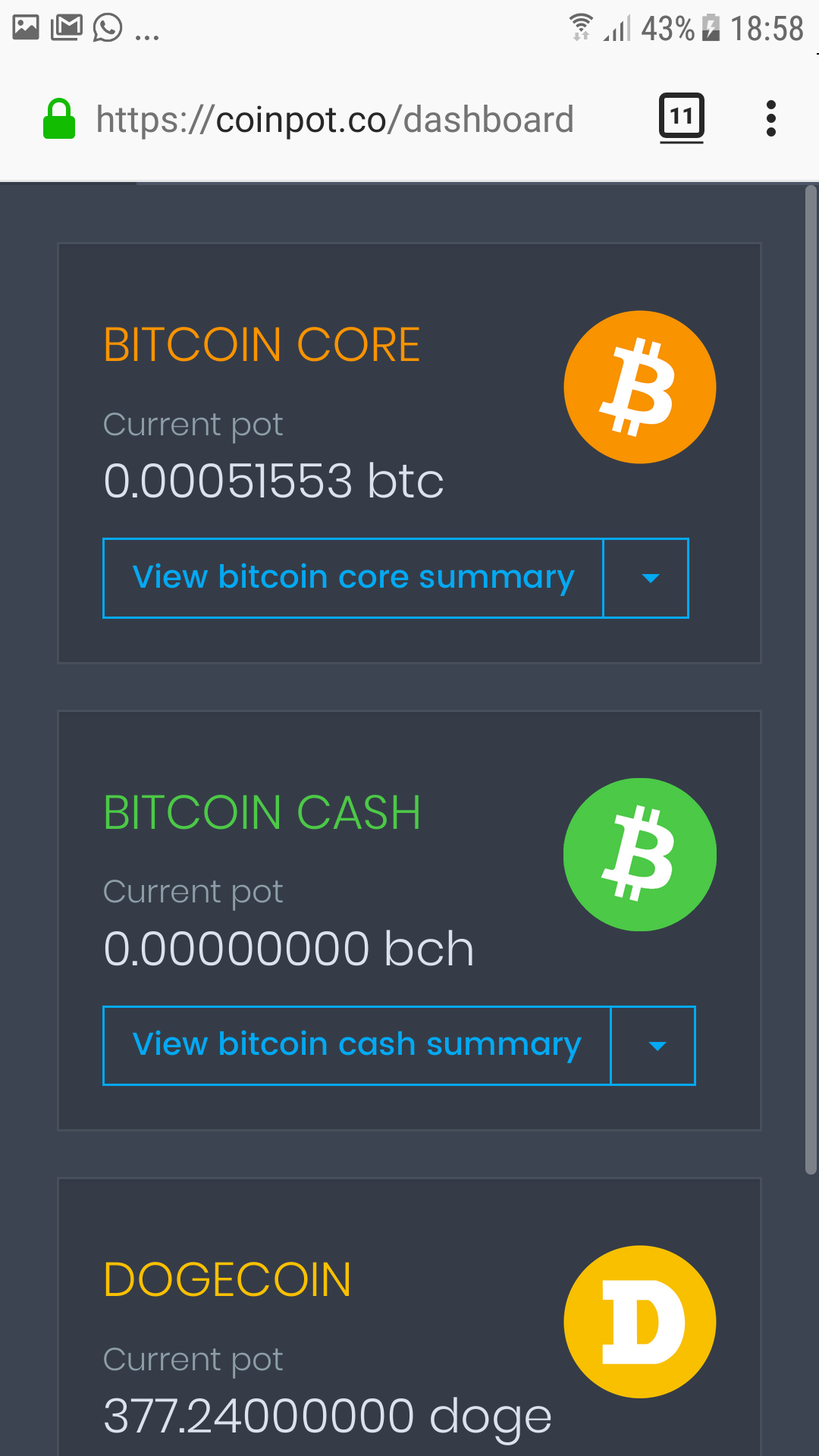Tap the green padlock security icon
Image resolution: width=819 pixels, height=1456 pixels.
click(x=59, y=119)
